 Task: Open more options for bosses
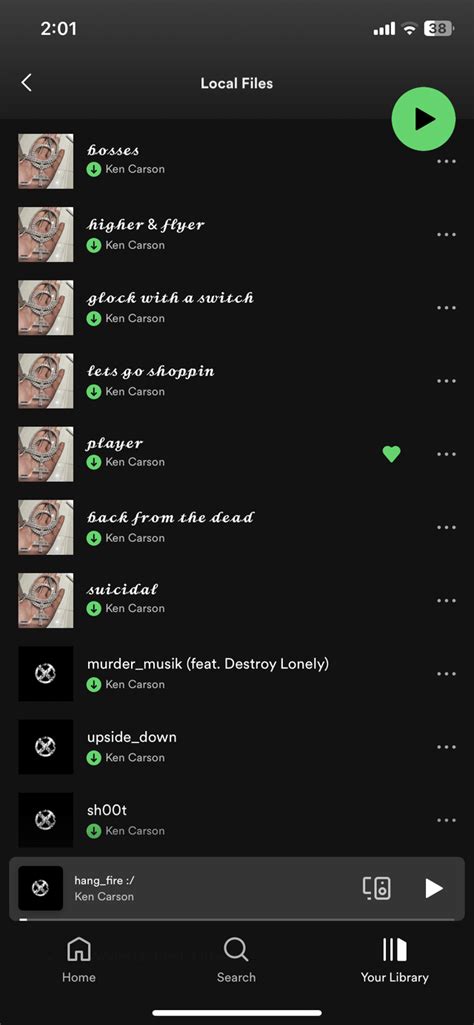click(446, 161)
